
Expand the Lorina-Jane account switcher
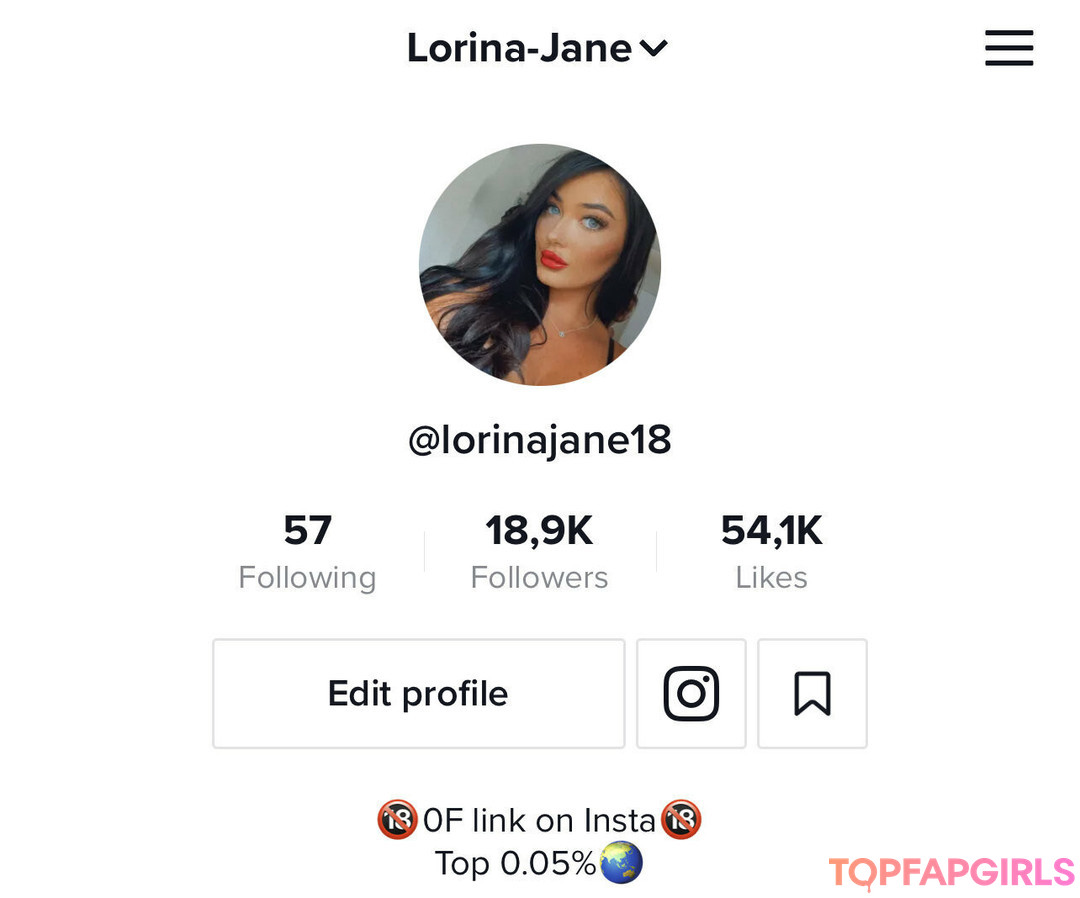point(537,48)
